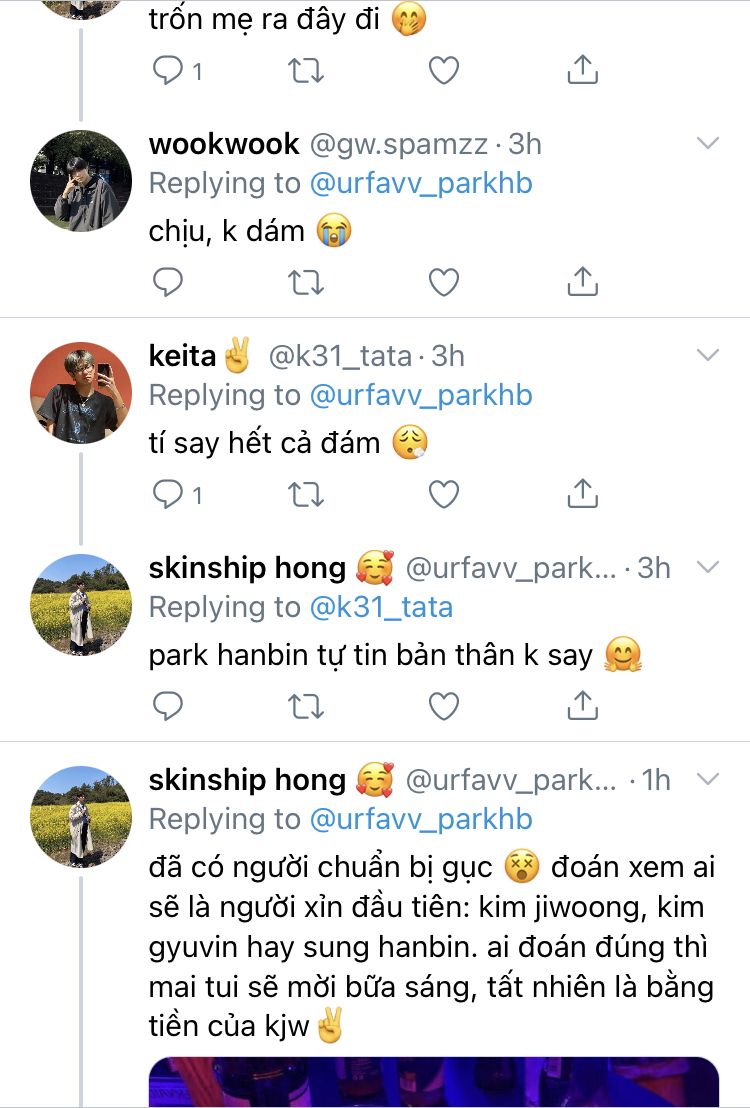The width and height of the screenshot is (750, 1108).
Task: Share keita's tweet
Action: tap(582, 493)
